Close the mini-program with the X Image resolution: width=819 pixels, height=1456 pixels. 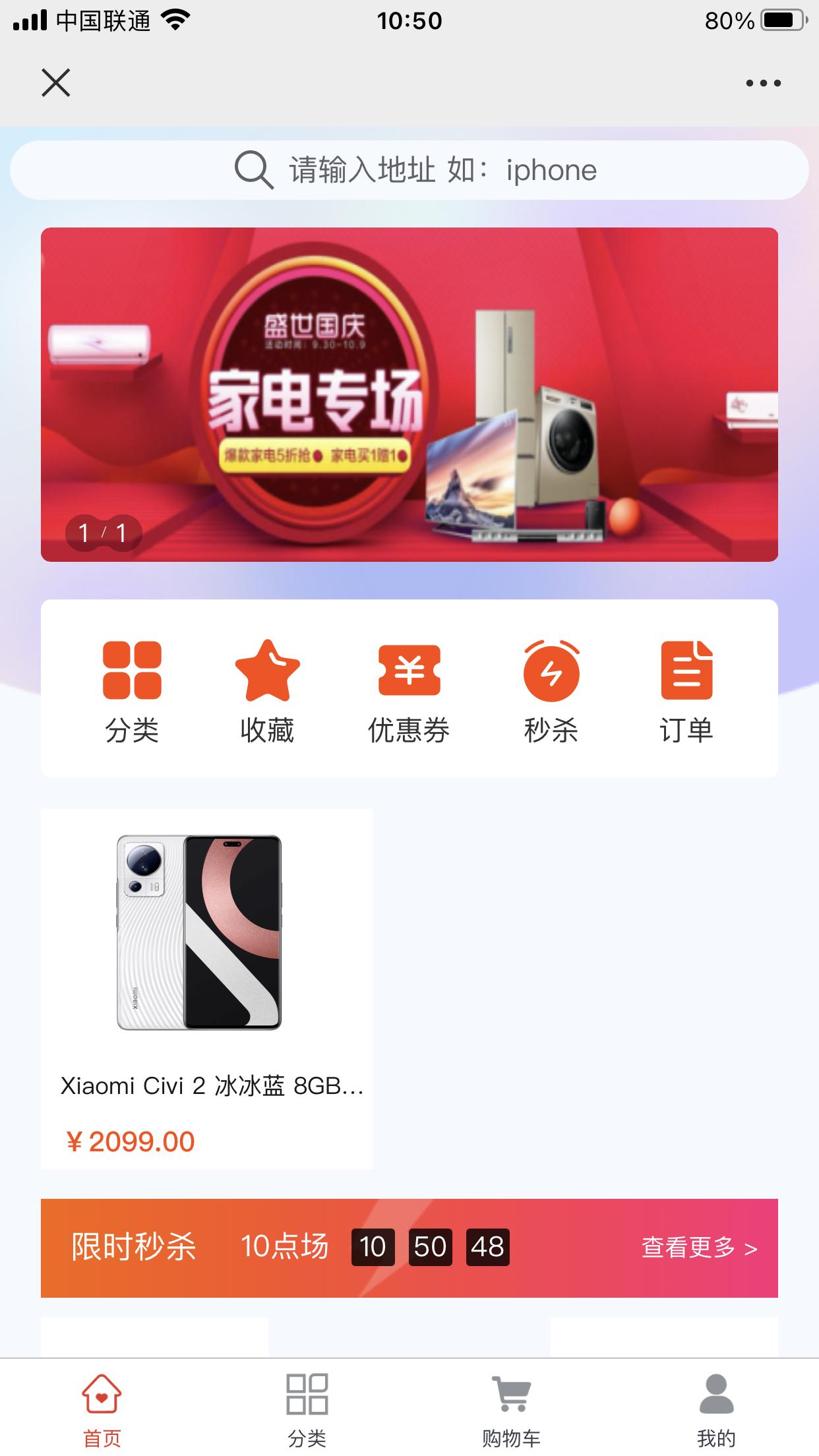tap(57, 82)
